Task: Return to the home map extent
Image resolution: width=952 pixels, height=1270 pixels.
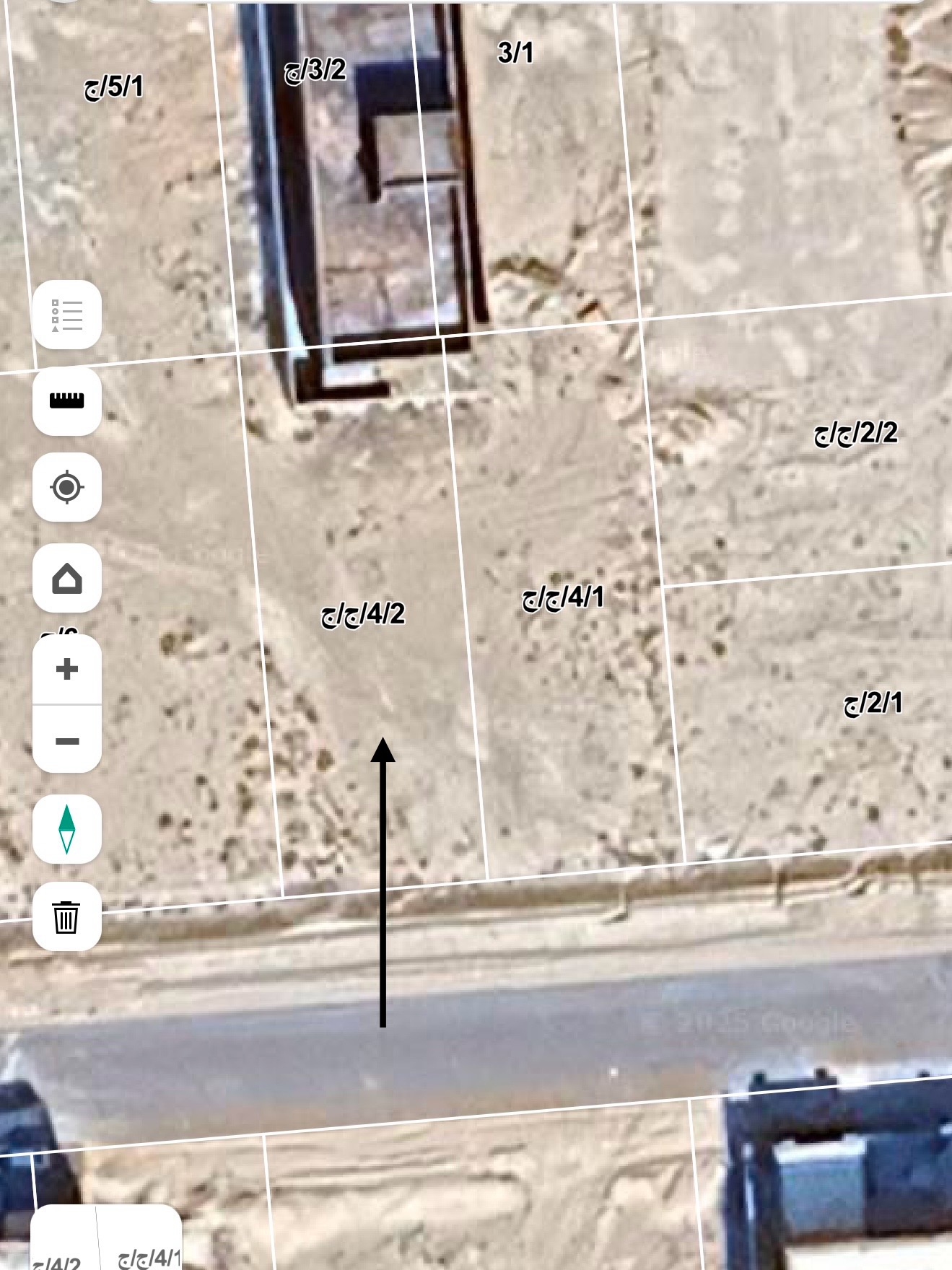Action: point(67,578)
